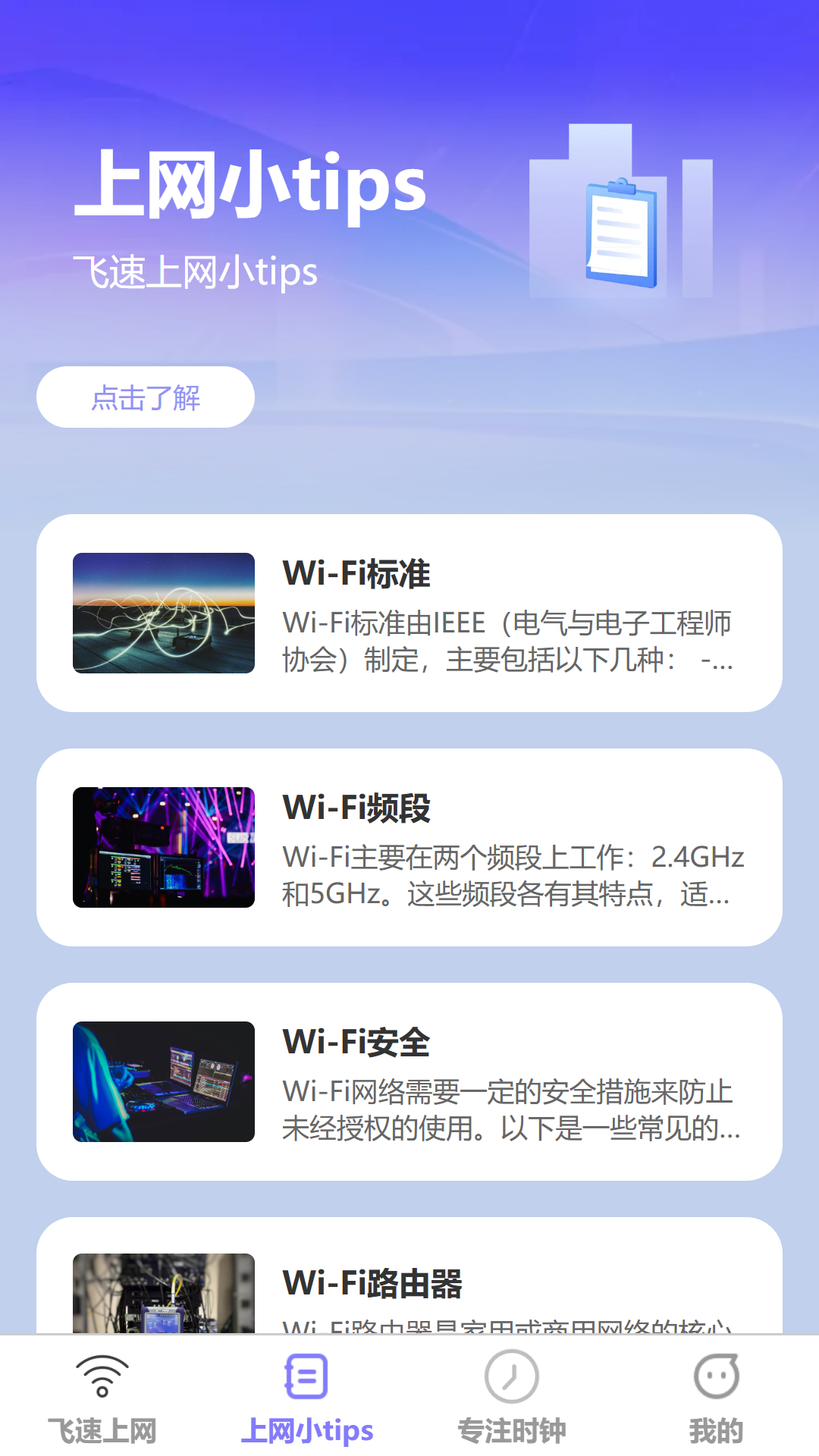Tap the Wi-Fi安全 description text
This screenshot has height=1456, width=819.
tap(508, 1106)
